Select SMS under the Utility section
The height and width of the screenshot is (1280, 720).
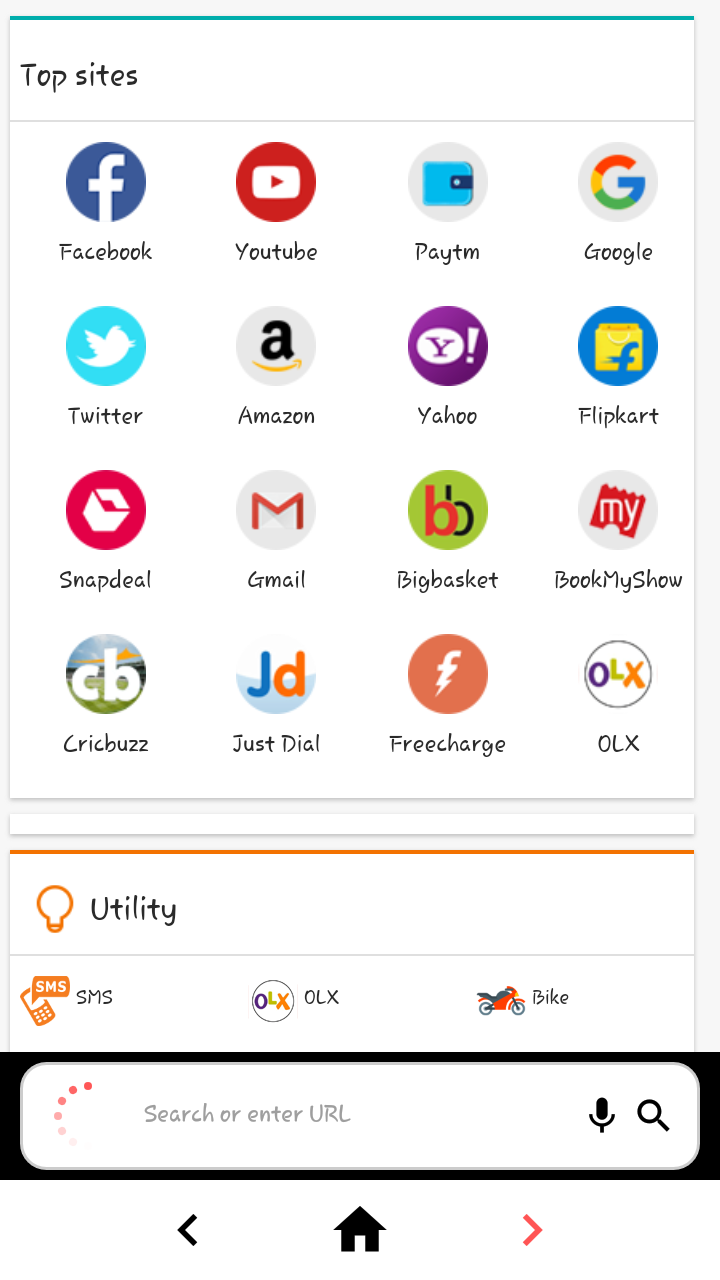point(67,997)
